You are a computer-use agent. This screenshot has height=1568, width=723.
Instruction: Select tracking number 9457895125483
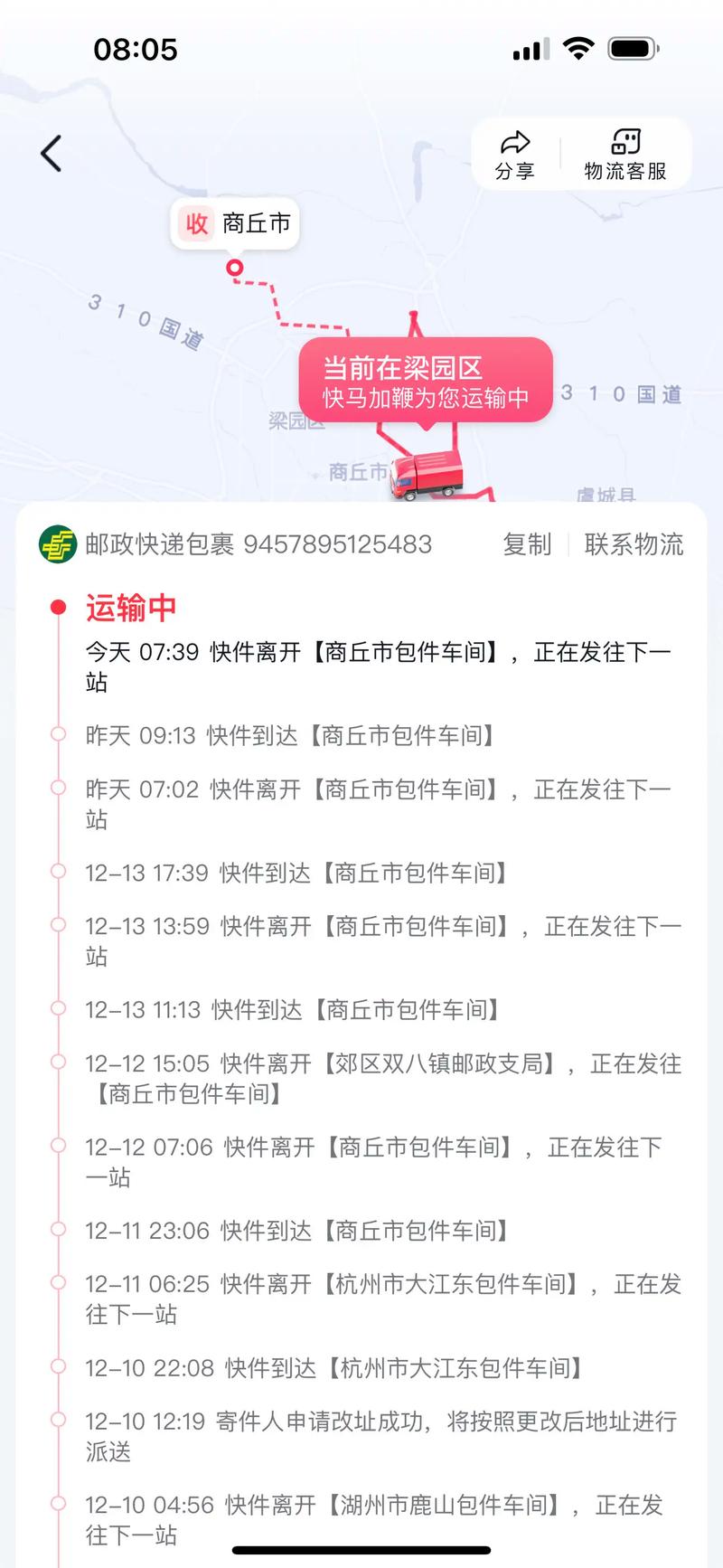tap(339, 544)
